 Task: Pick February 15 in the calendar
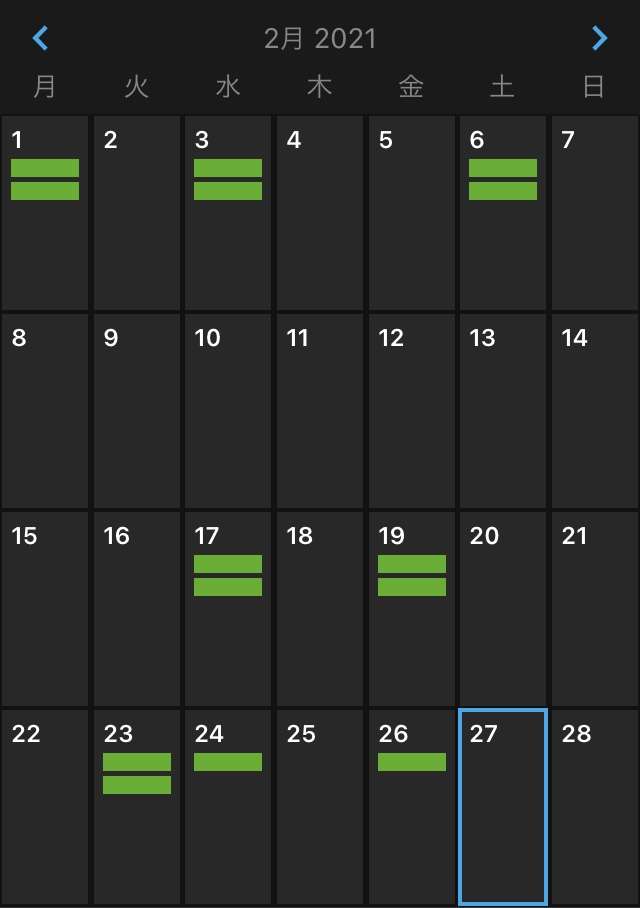(x=45, y=609)
